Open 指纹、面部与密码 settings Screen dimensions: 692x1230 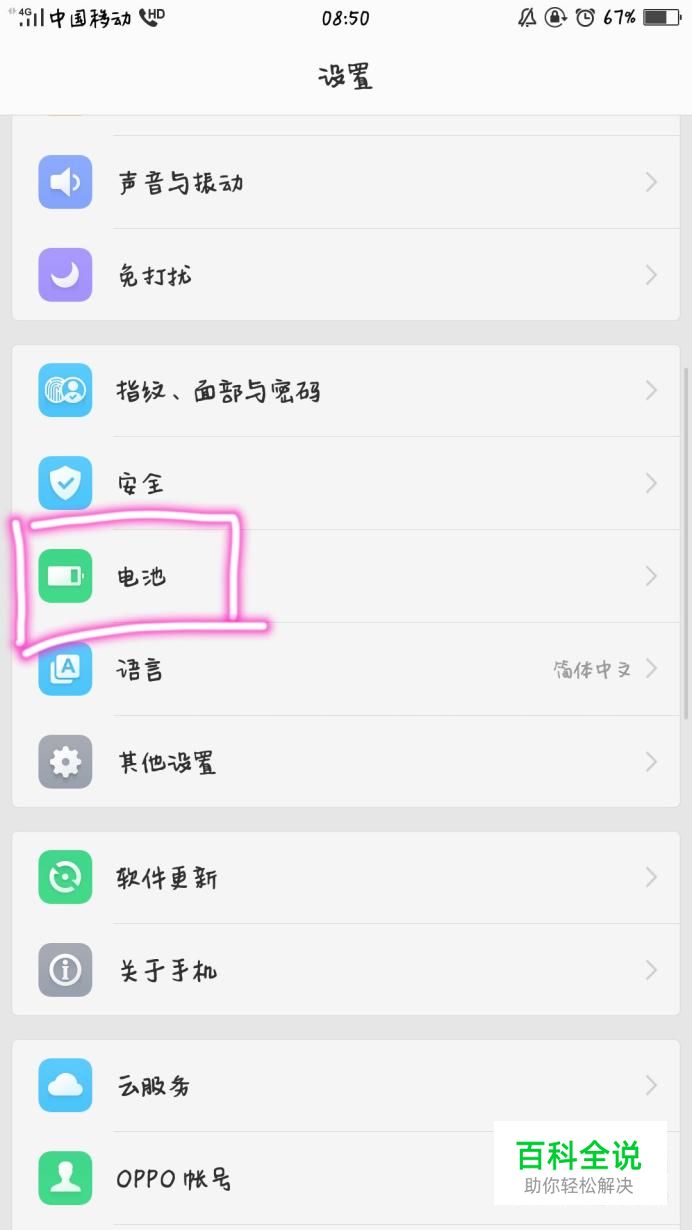tap(346, 390)
